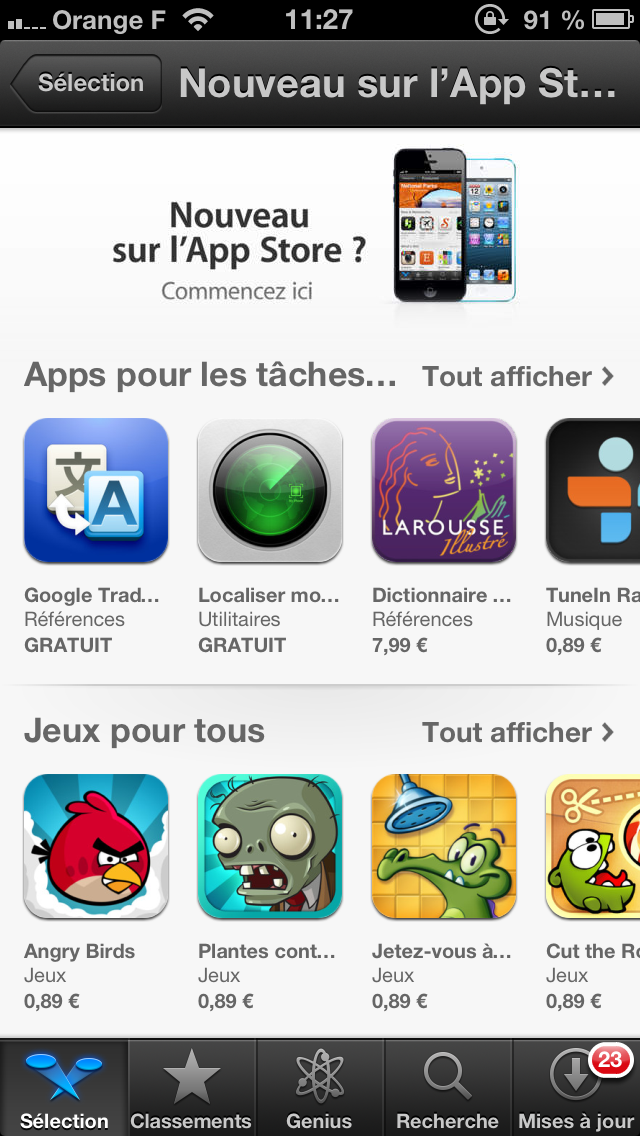Open the Cut the Rope game

[x=594, y=847]
